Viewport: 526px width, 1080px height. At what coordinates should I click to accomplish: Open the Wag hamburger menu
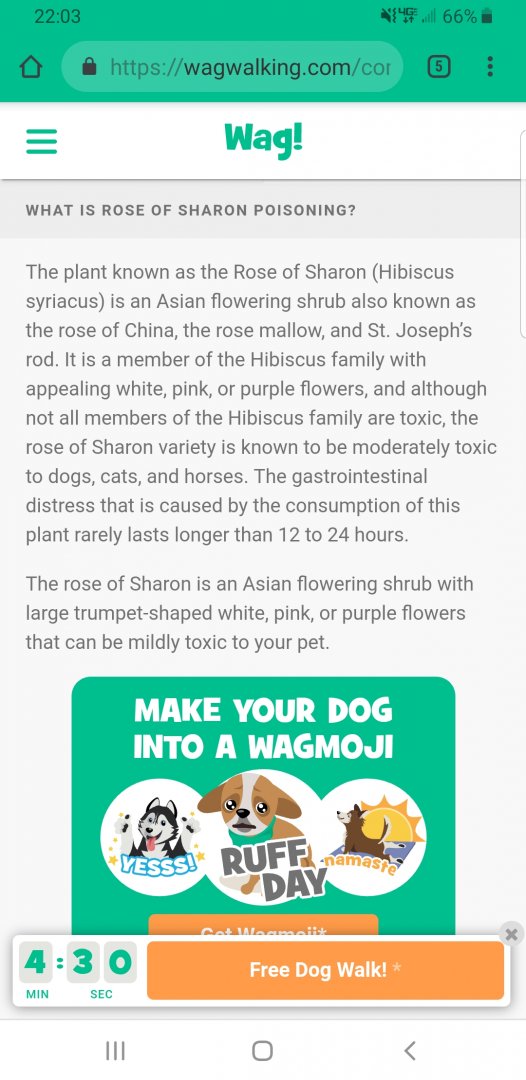tap(41, 142)
